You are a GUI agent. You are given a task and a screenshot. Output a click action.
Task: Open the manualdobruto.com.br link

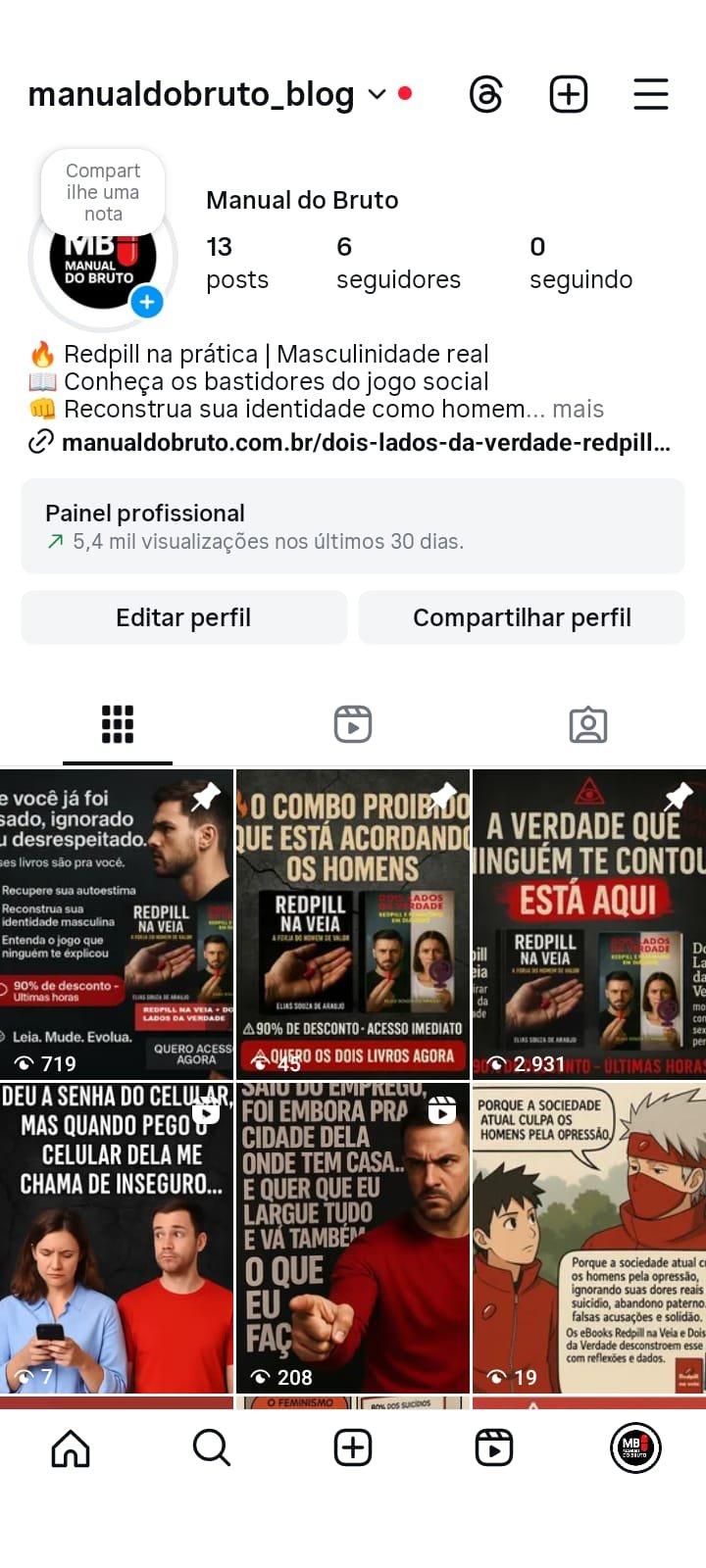coord(365,443)
